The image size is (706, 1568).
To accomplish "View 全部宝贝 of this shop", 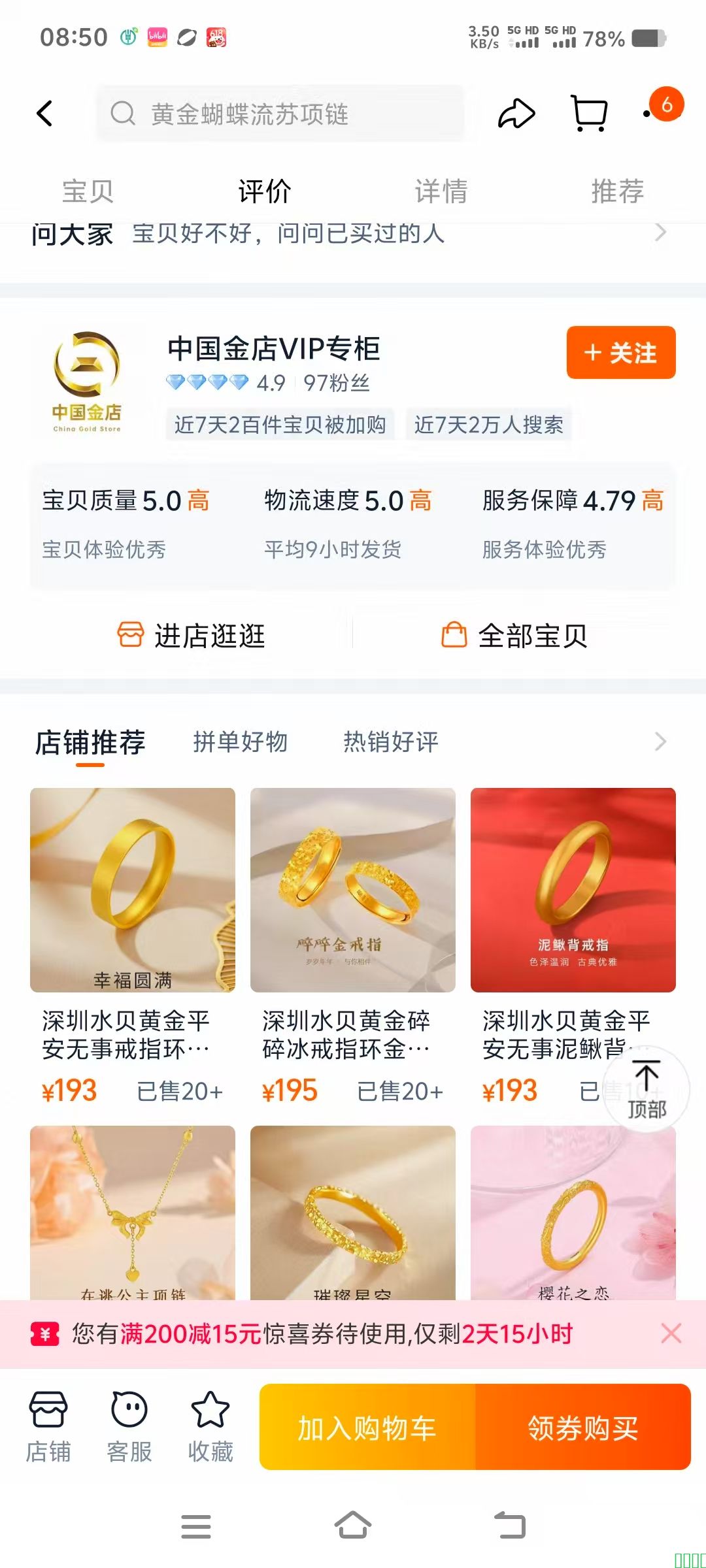I will 514,635.
